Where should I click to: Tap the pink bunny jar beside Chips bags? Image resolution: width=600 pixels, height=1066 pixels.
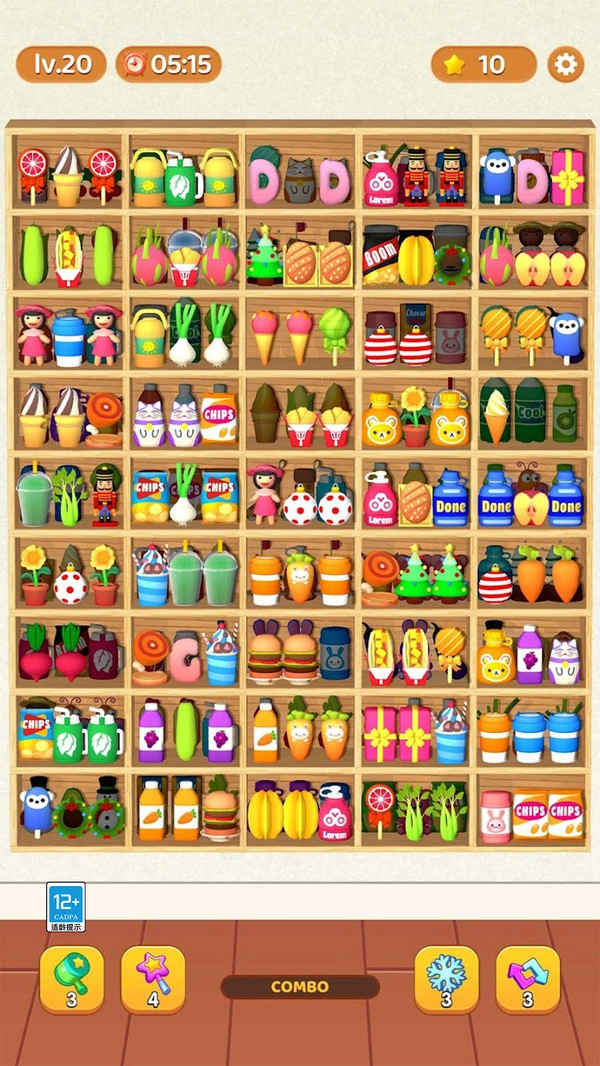tap(496, 815)
